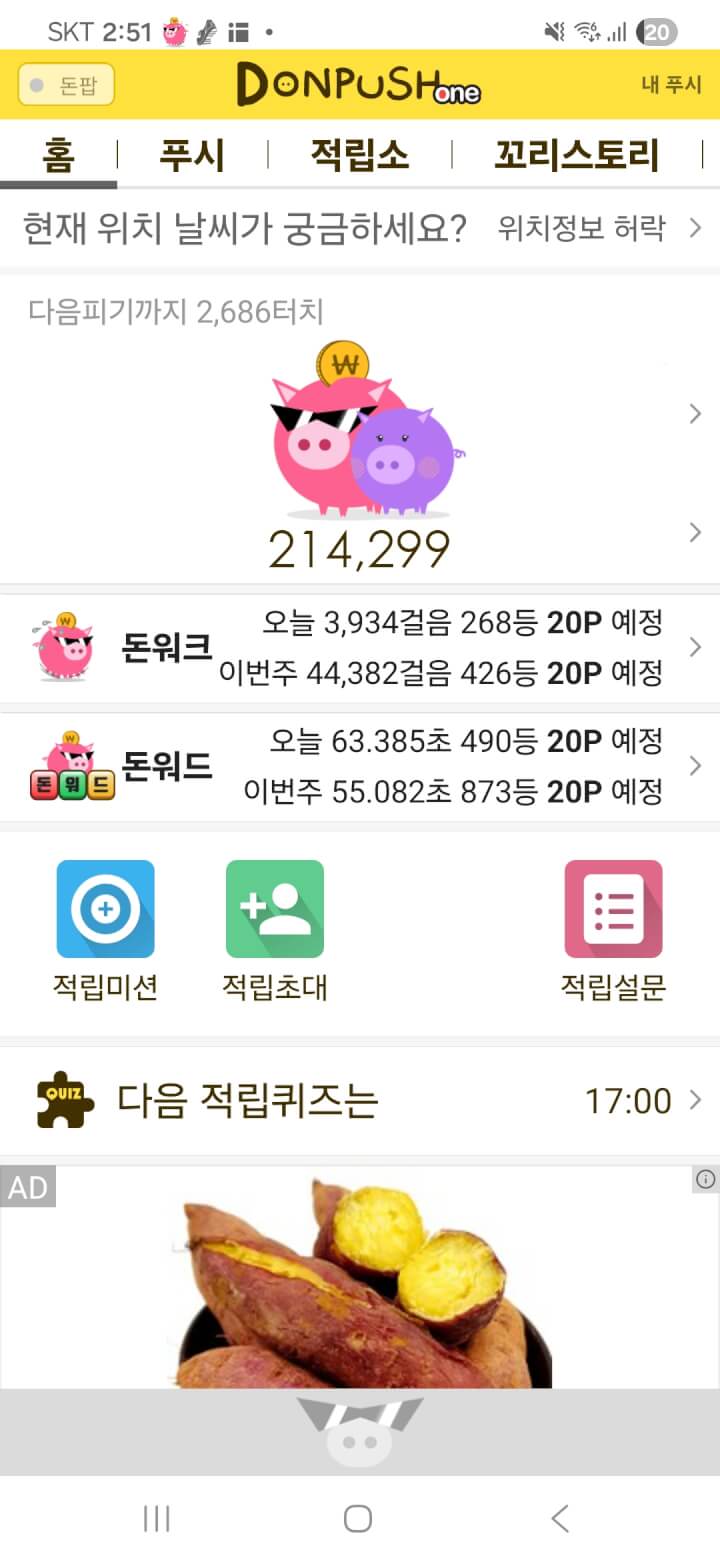Go back with the system back button
The height and width of the screenshot is (1560, 720).
[560, 1518]
